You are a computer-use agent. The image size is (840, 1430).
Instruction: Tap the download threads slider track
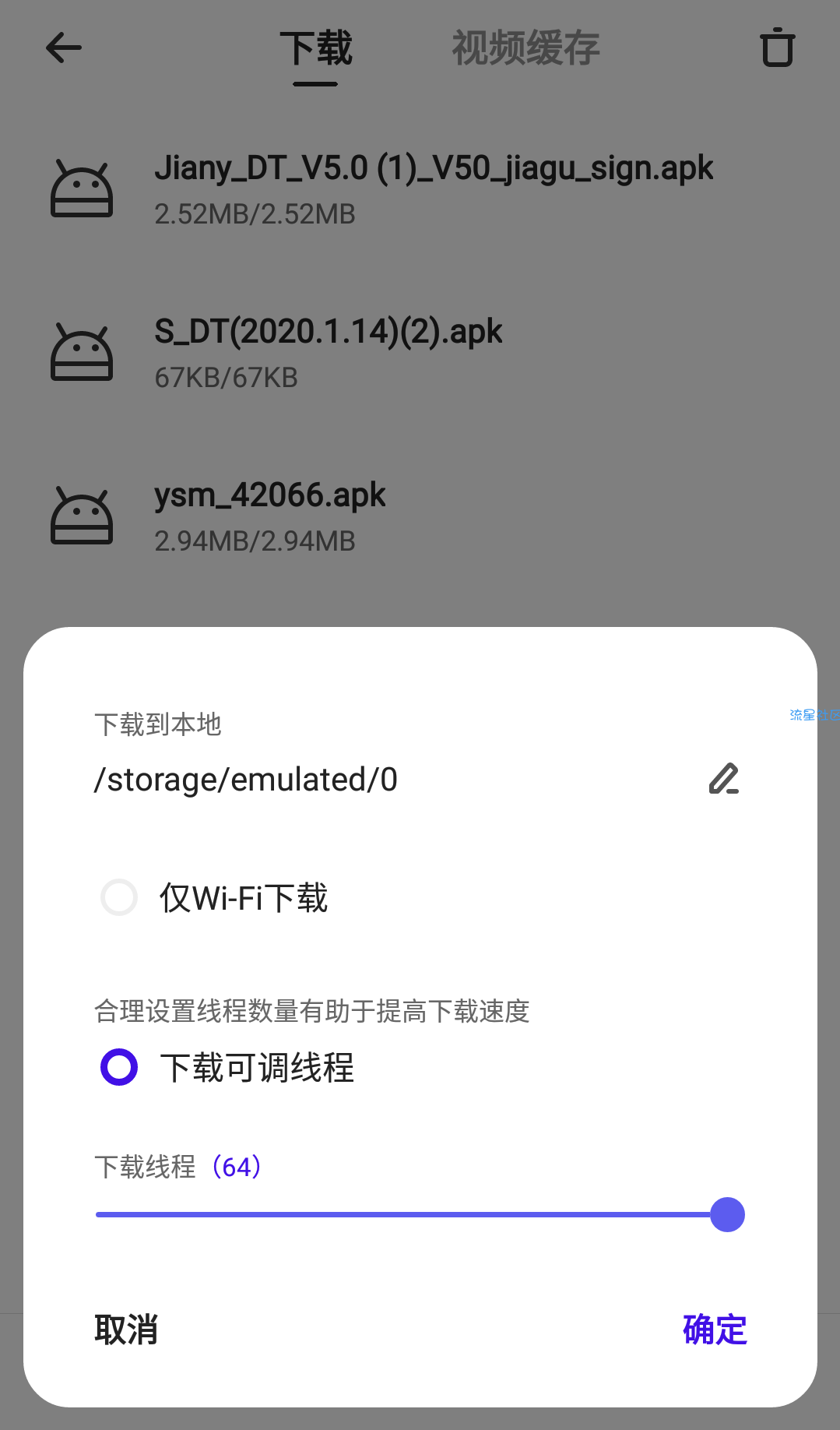click(420, 1215)
